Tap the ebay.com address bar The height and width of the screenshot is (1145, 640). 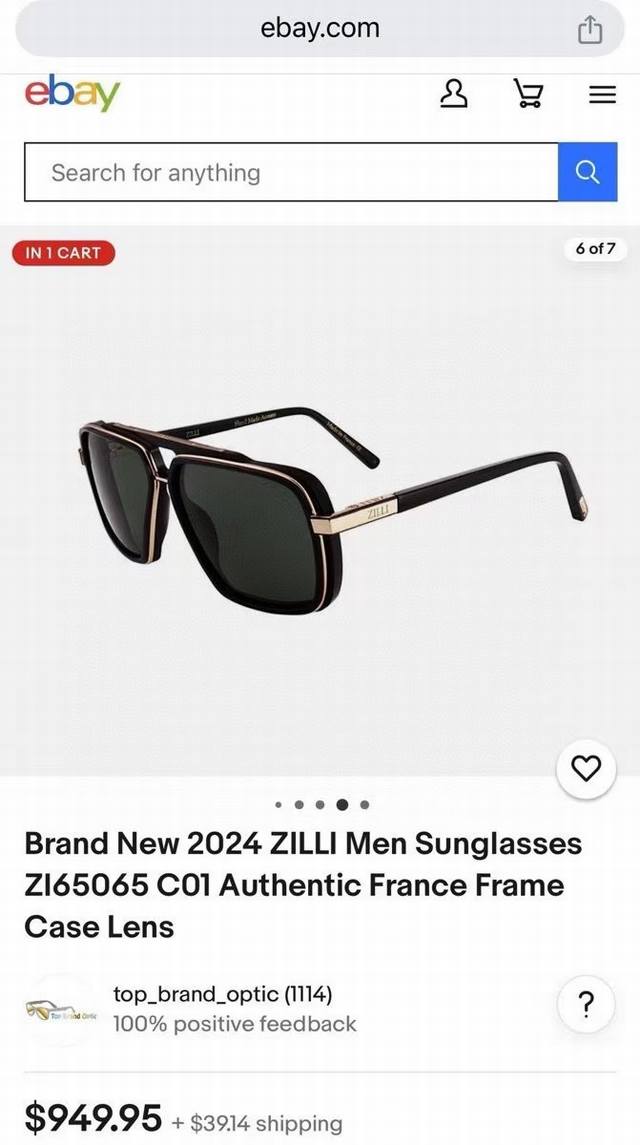coord(320,28)
